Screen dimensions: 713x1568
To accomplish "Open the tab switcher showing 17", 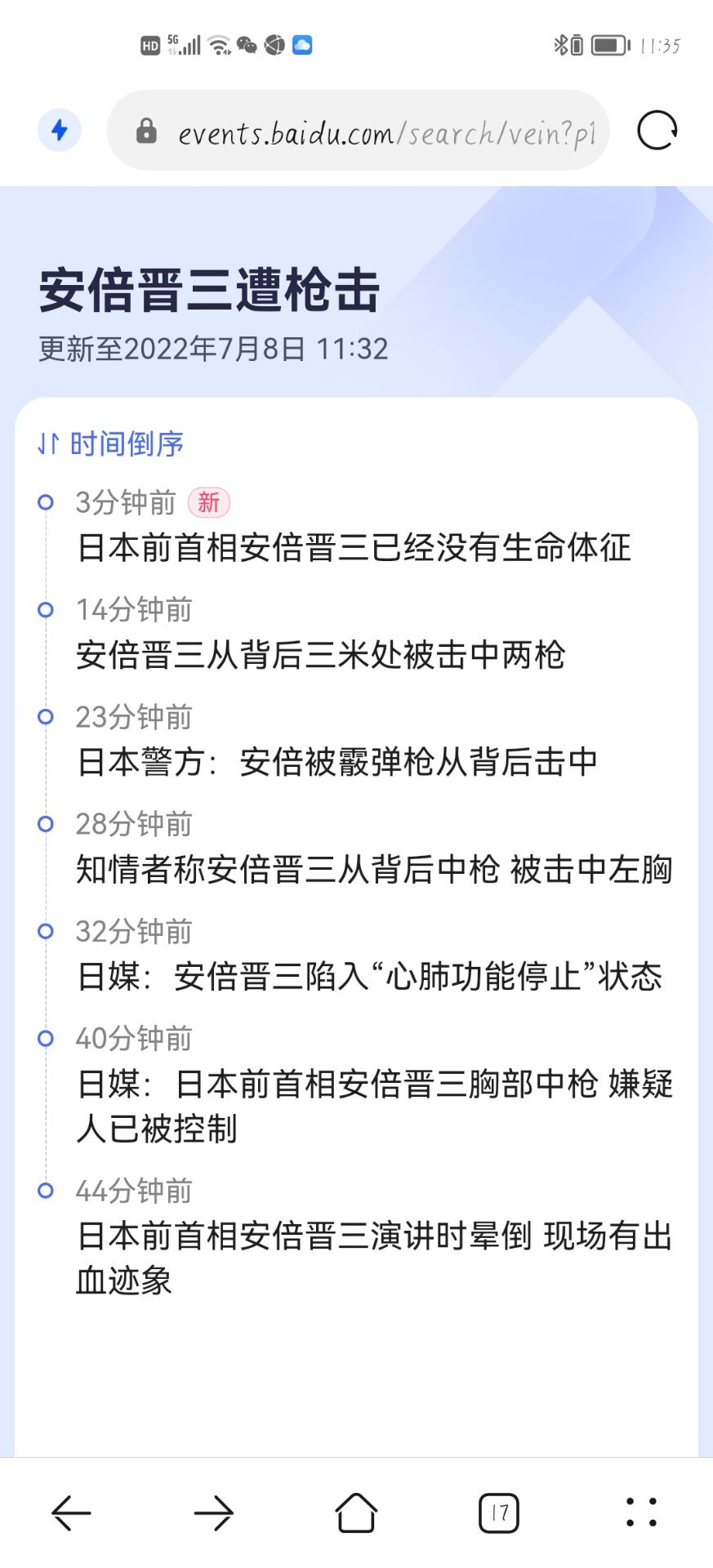I will 499,1513.
